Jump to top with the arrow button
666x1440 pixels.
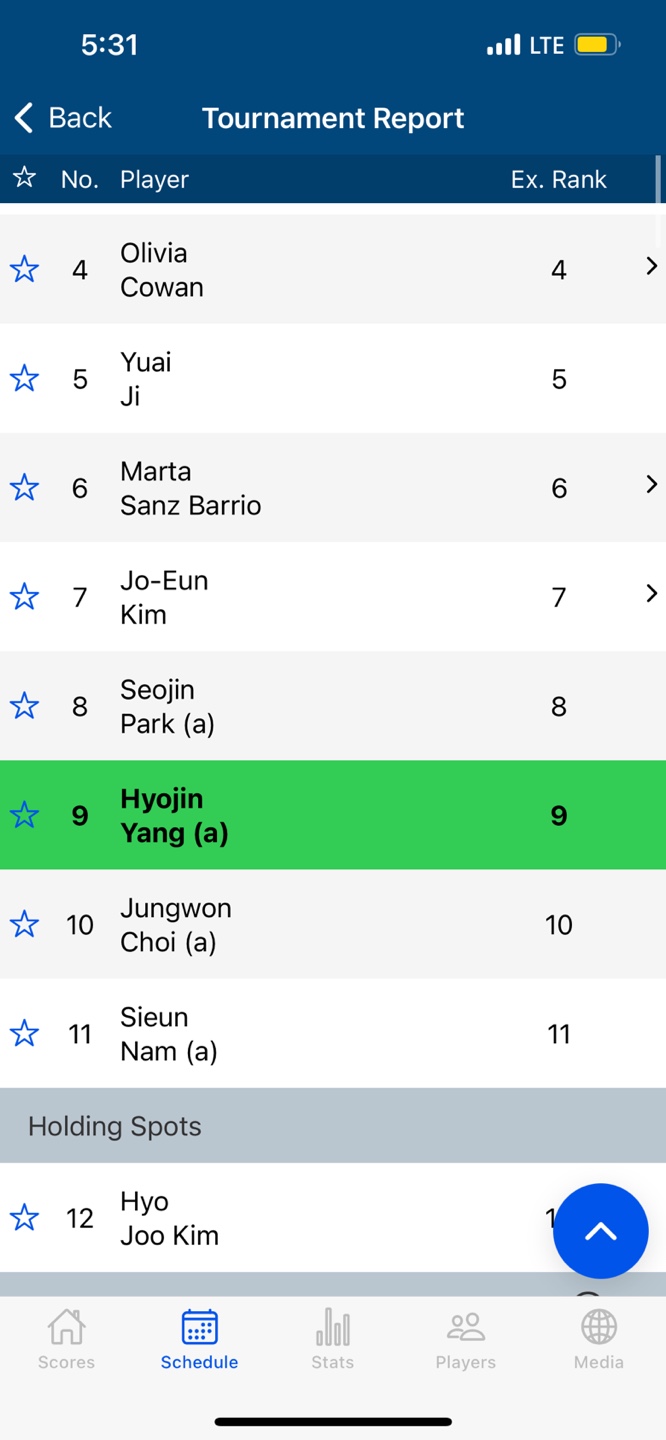tap(601, 1231)
